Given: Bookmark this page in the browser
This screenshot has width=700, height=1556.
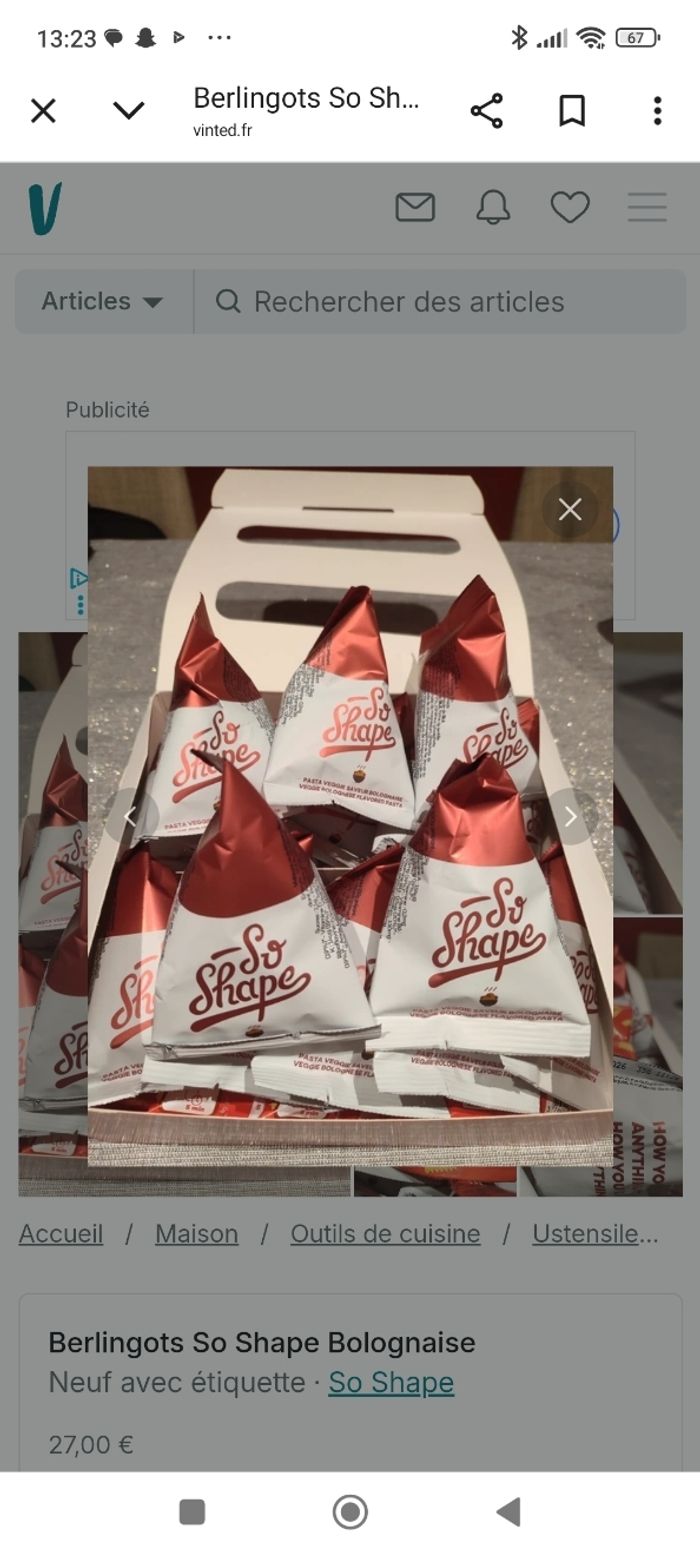Looking at the screenshot, I should (572, 111).
